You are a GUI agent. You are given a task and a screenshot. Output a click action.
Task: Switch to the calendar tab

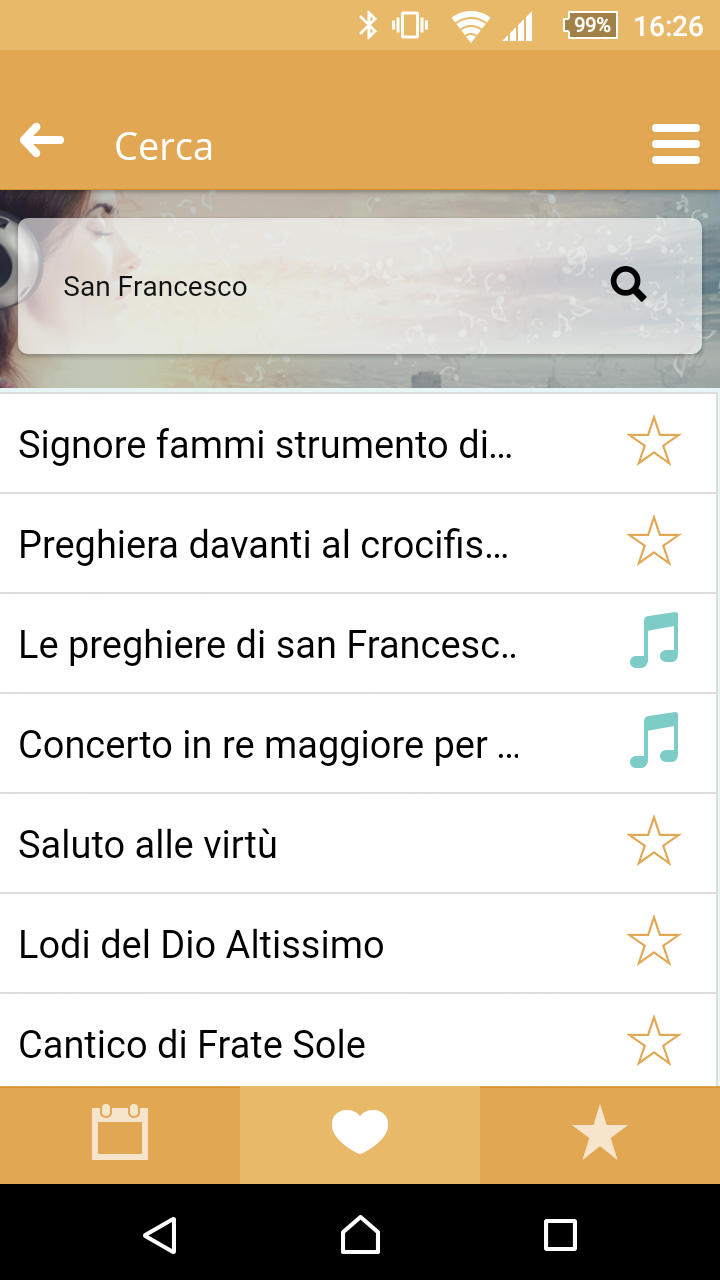coord(120,1134)
